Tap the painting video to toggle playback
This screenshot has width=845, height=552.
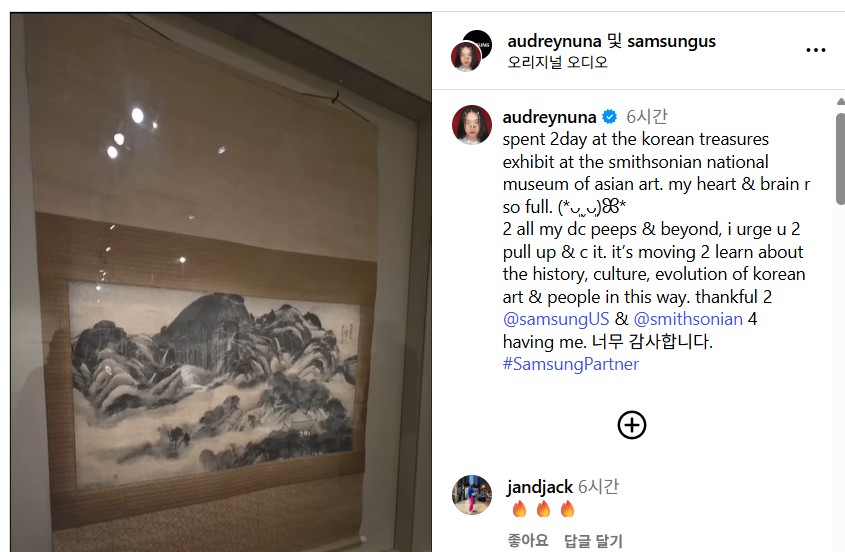220,280
